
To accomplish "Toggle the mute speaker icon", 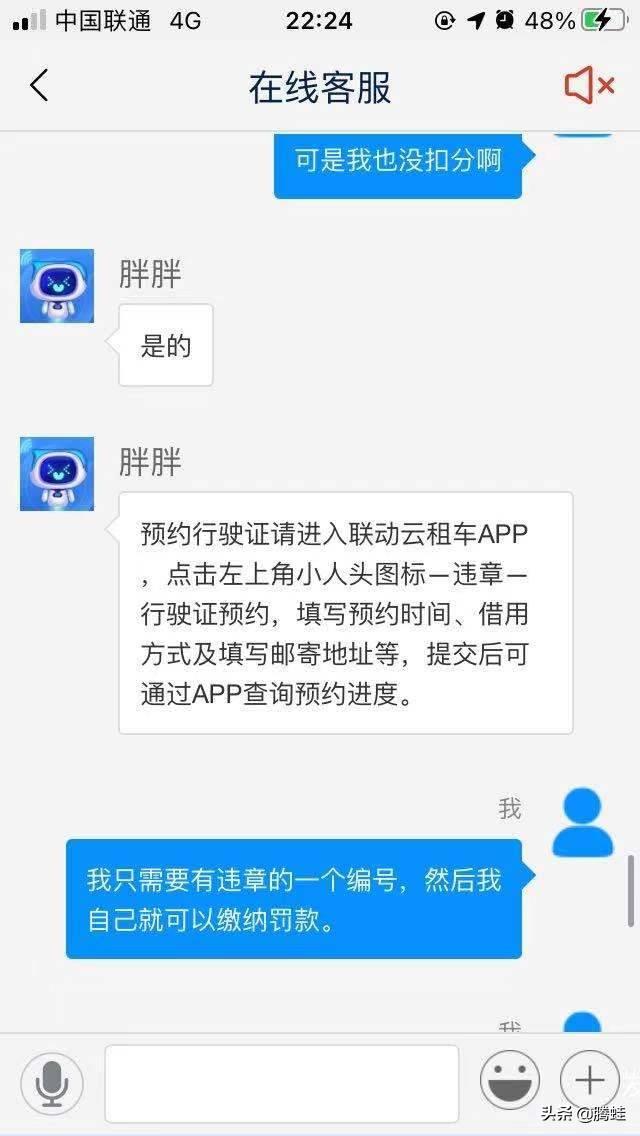I will point(589,86).
